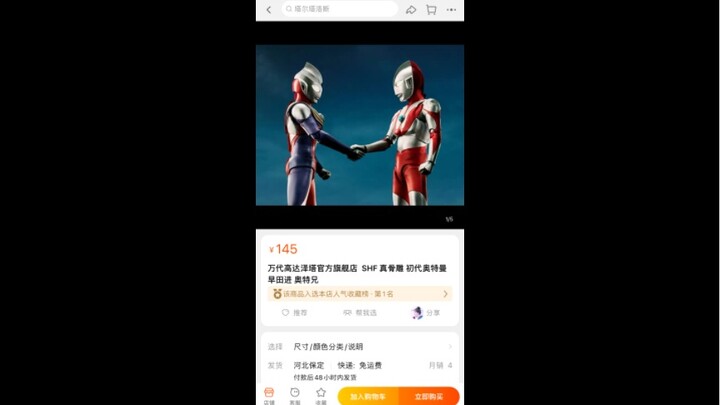Share this product via the arrow icon
This screenshot has width=720, height=405.
(x=410, y=10)
